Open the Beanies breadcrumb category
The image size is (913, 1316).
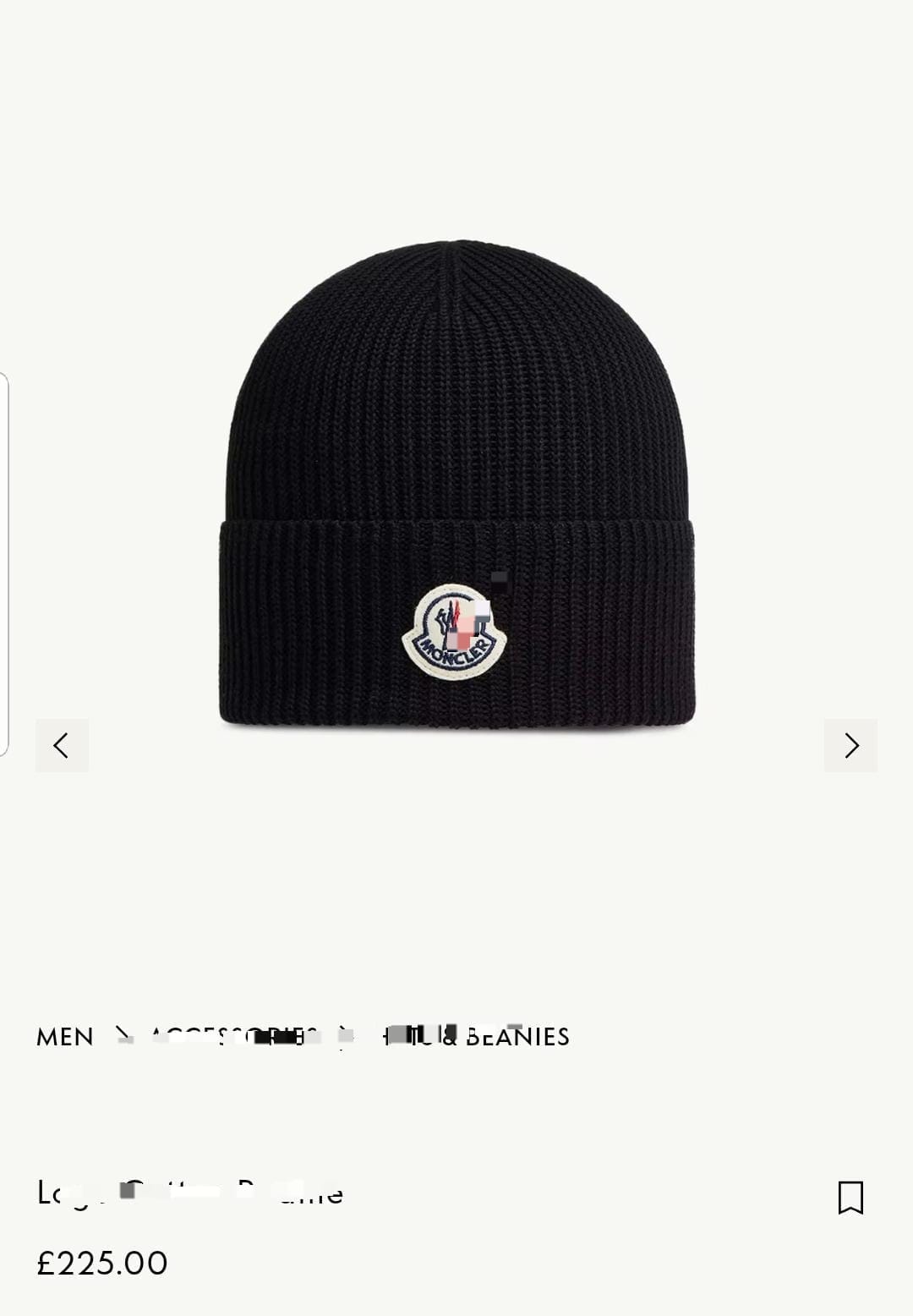pos(475,1037)
